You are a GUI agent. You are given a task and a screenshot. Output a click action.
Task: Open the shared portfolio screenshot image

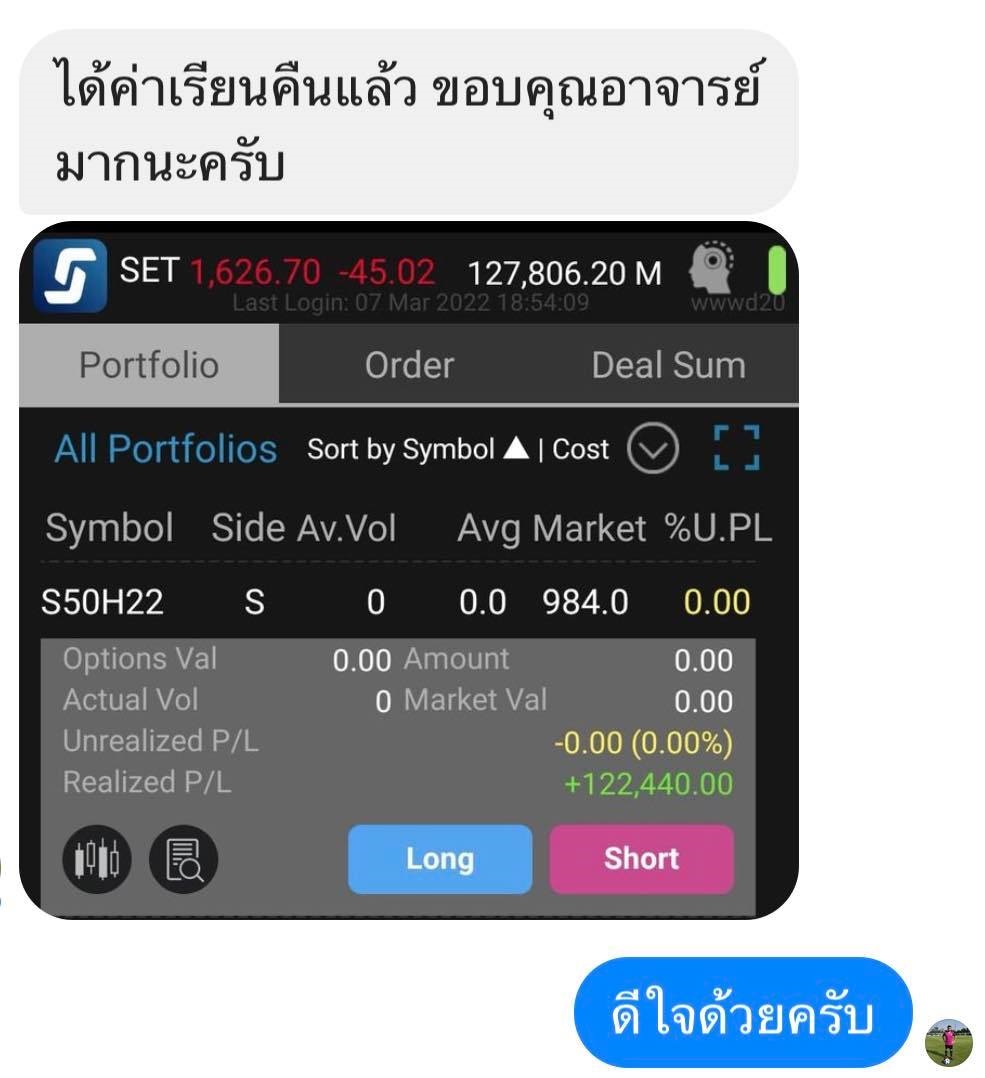(x=408, y=570)
